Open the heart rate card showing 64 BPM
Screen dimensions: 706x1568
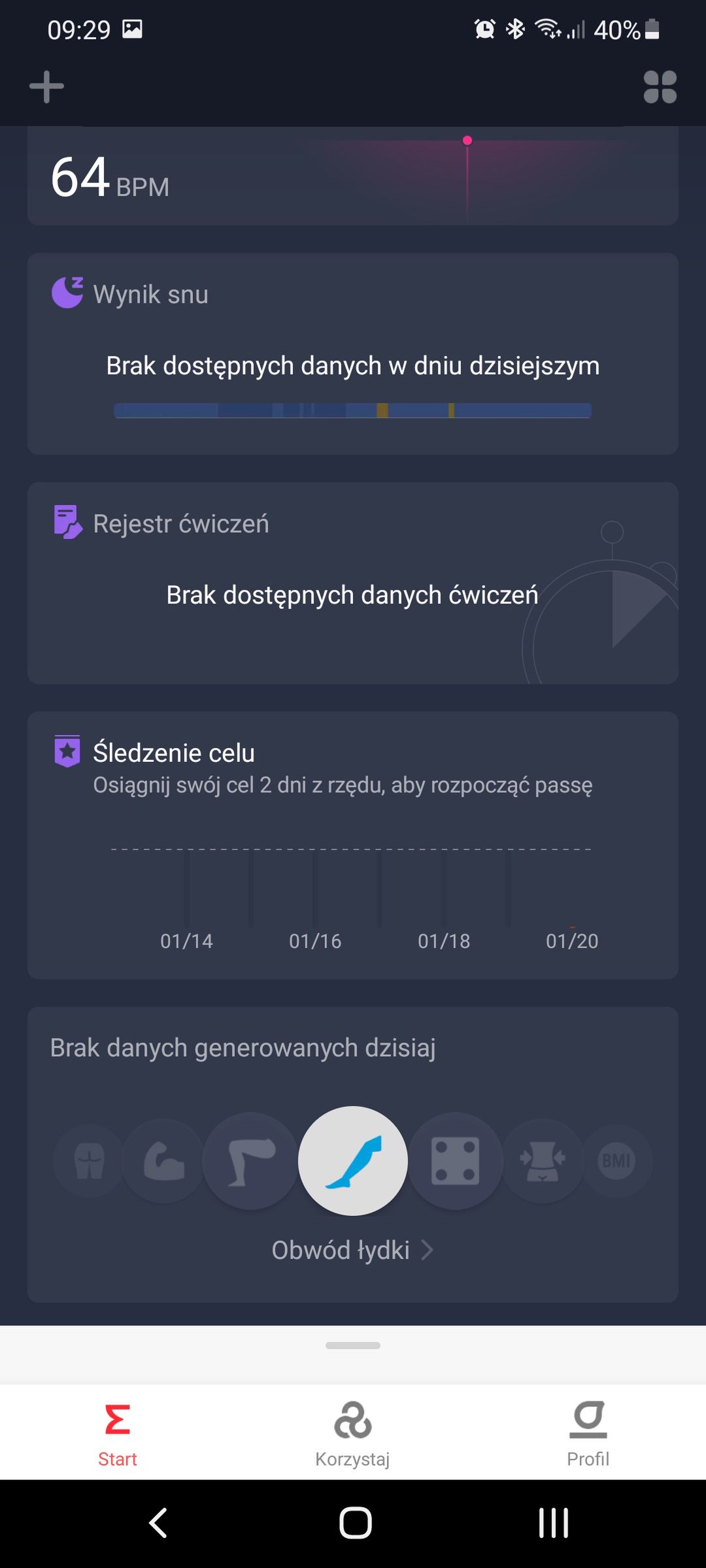tap(353, 176)
